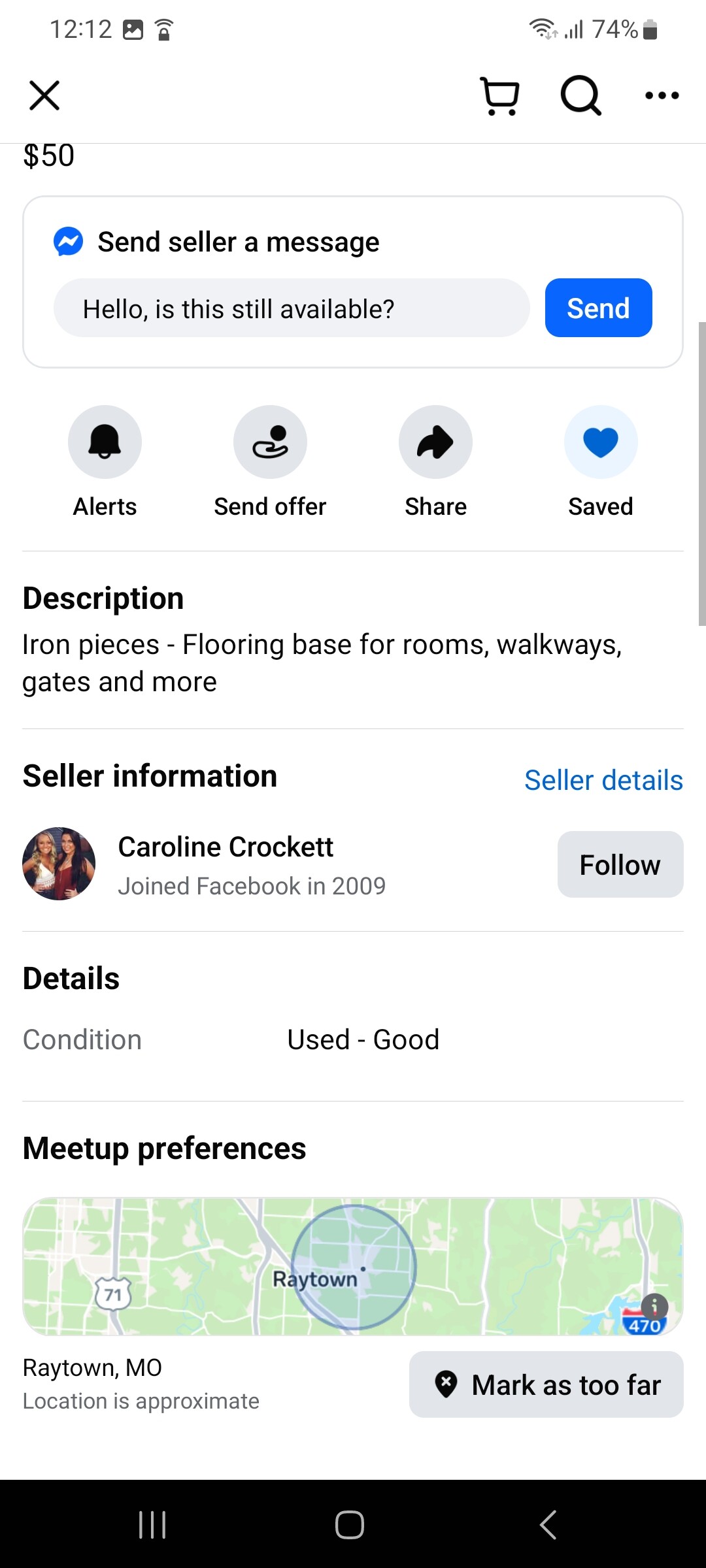Open the Raytown meetup map
The width and height of the screenshot is (706, 1568).
coord(353,1266)
